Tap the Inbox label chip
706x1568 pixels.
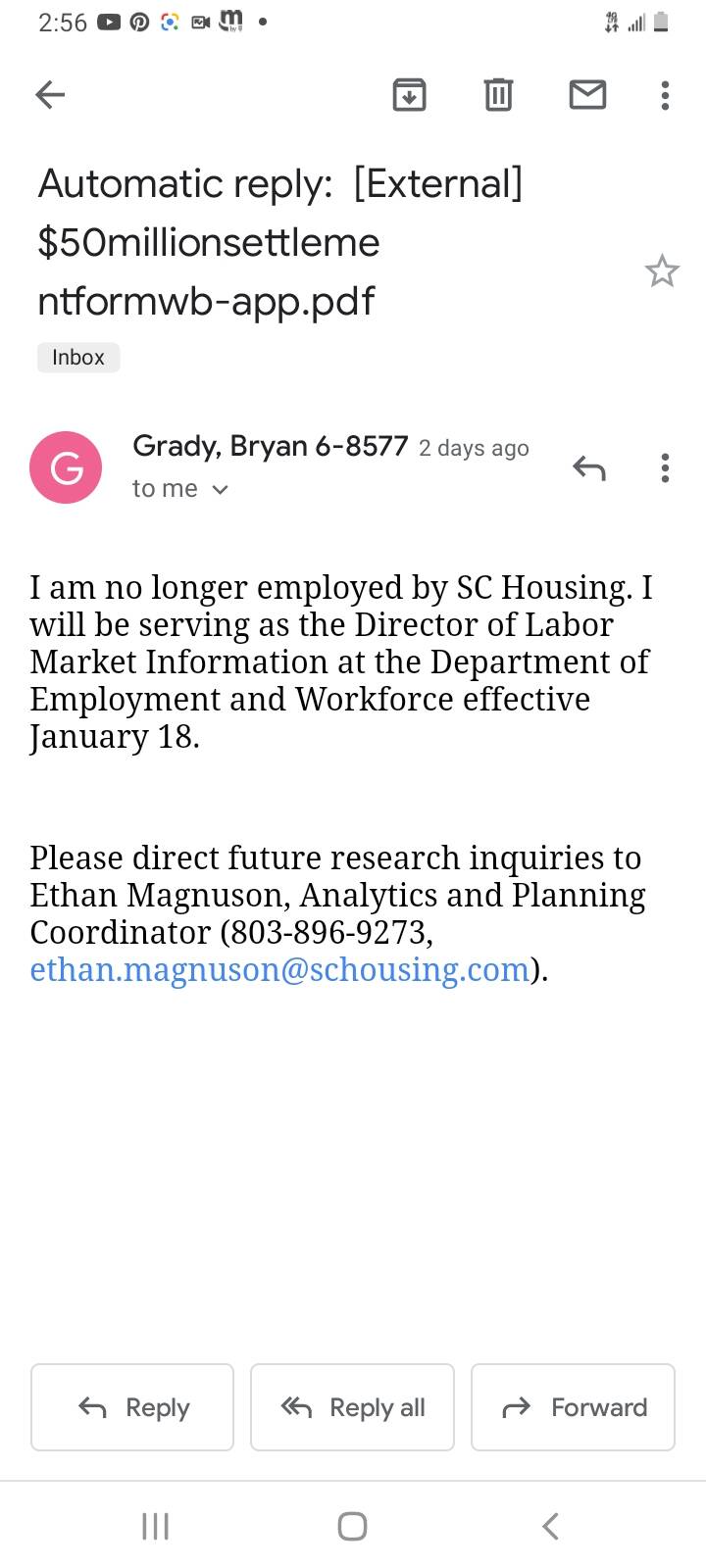pos(78,357)
